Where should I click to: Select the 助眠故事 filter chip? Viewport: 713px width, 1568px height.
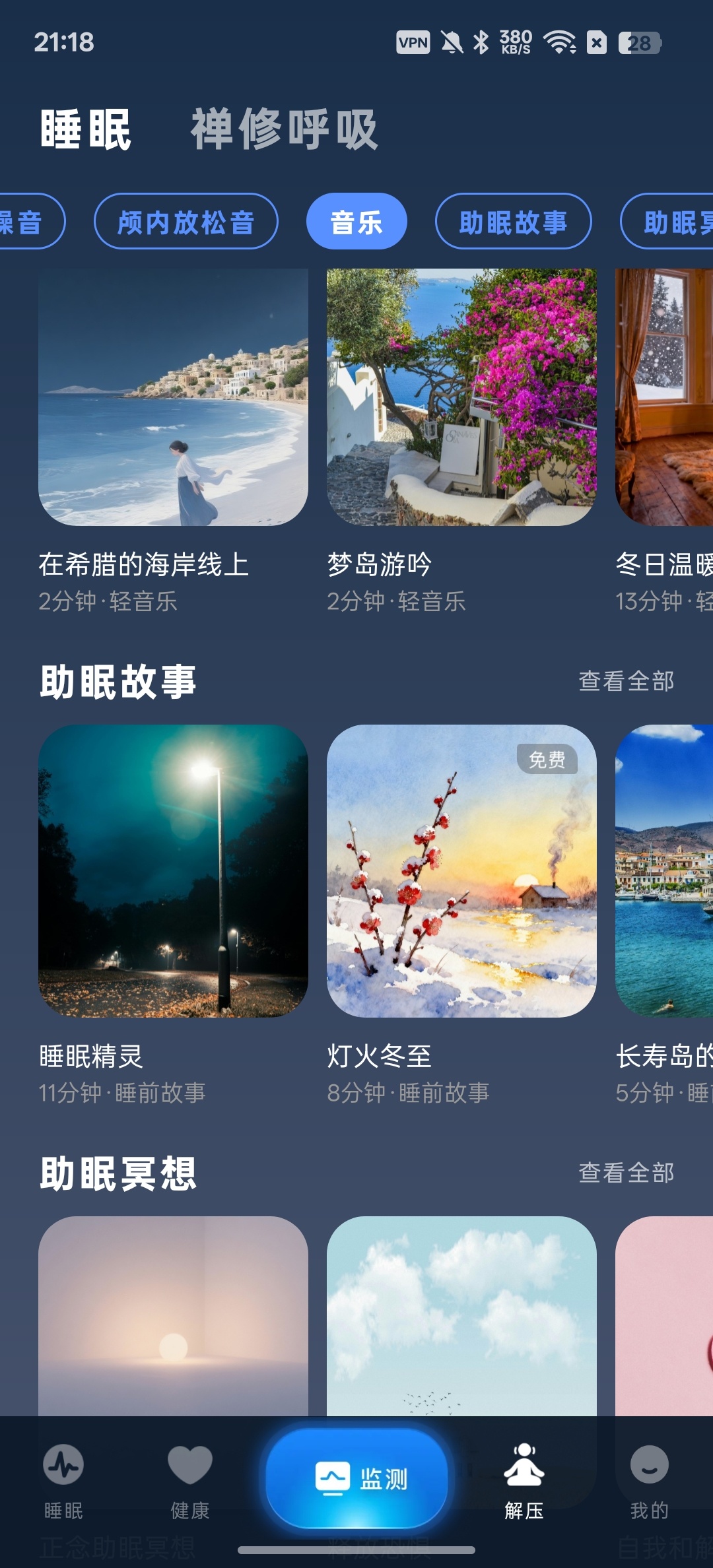(x=513, y=222)
